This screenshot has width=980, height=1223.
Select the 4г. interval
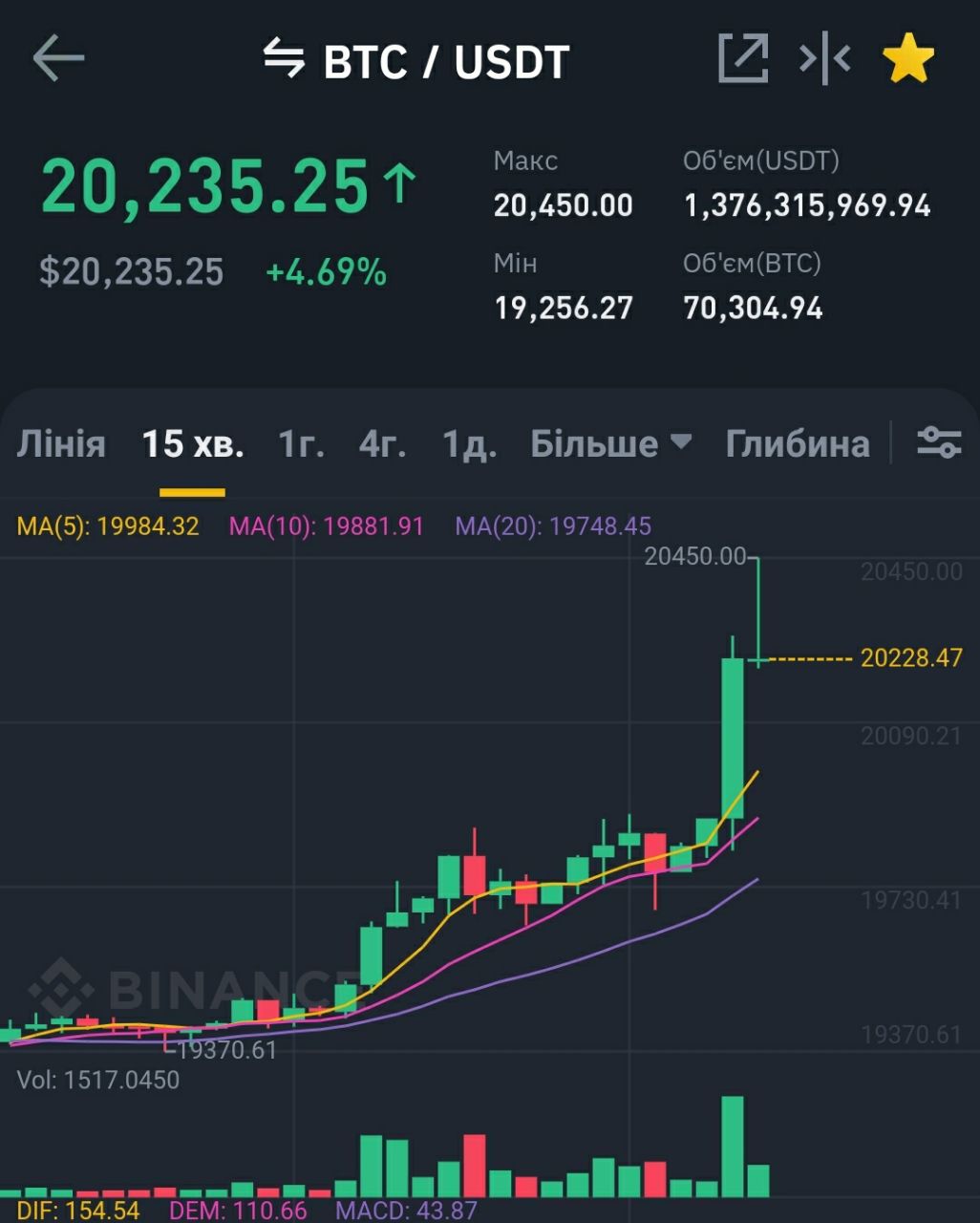pos(383,443)
